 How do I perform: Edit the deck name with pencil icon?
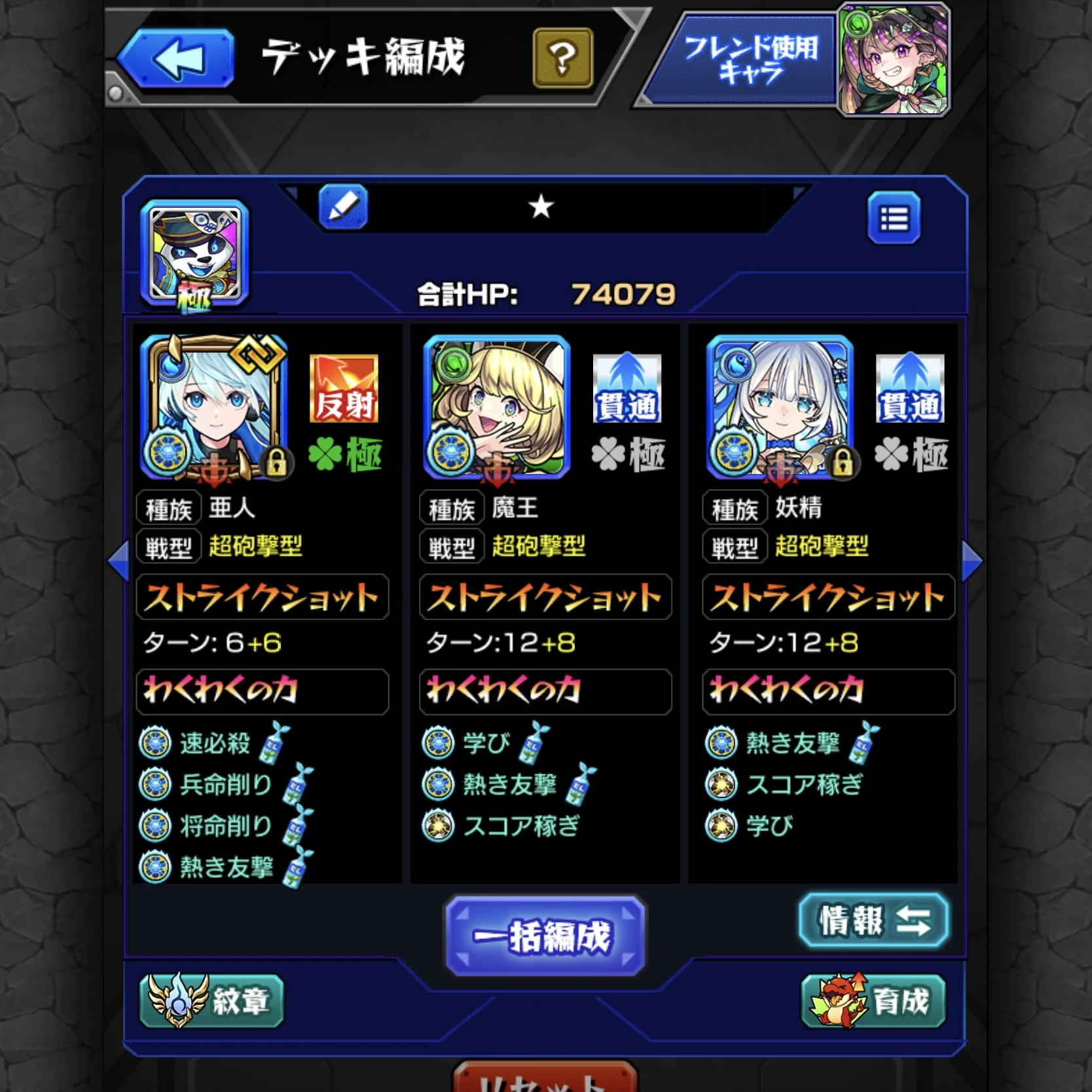pyautogui.click(x=343, y=207)
